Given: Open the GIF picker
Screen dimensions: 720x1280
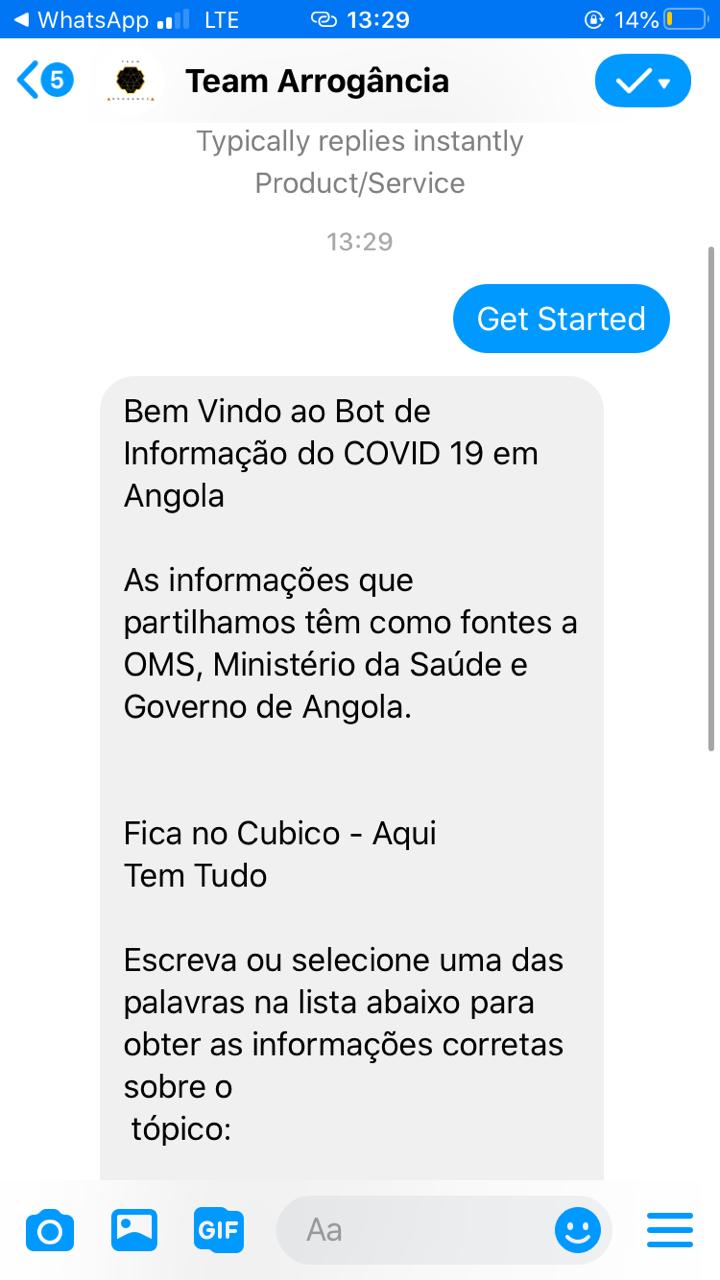Looking at the screenshot, I should coord(219,1229).
